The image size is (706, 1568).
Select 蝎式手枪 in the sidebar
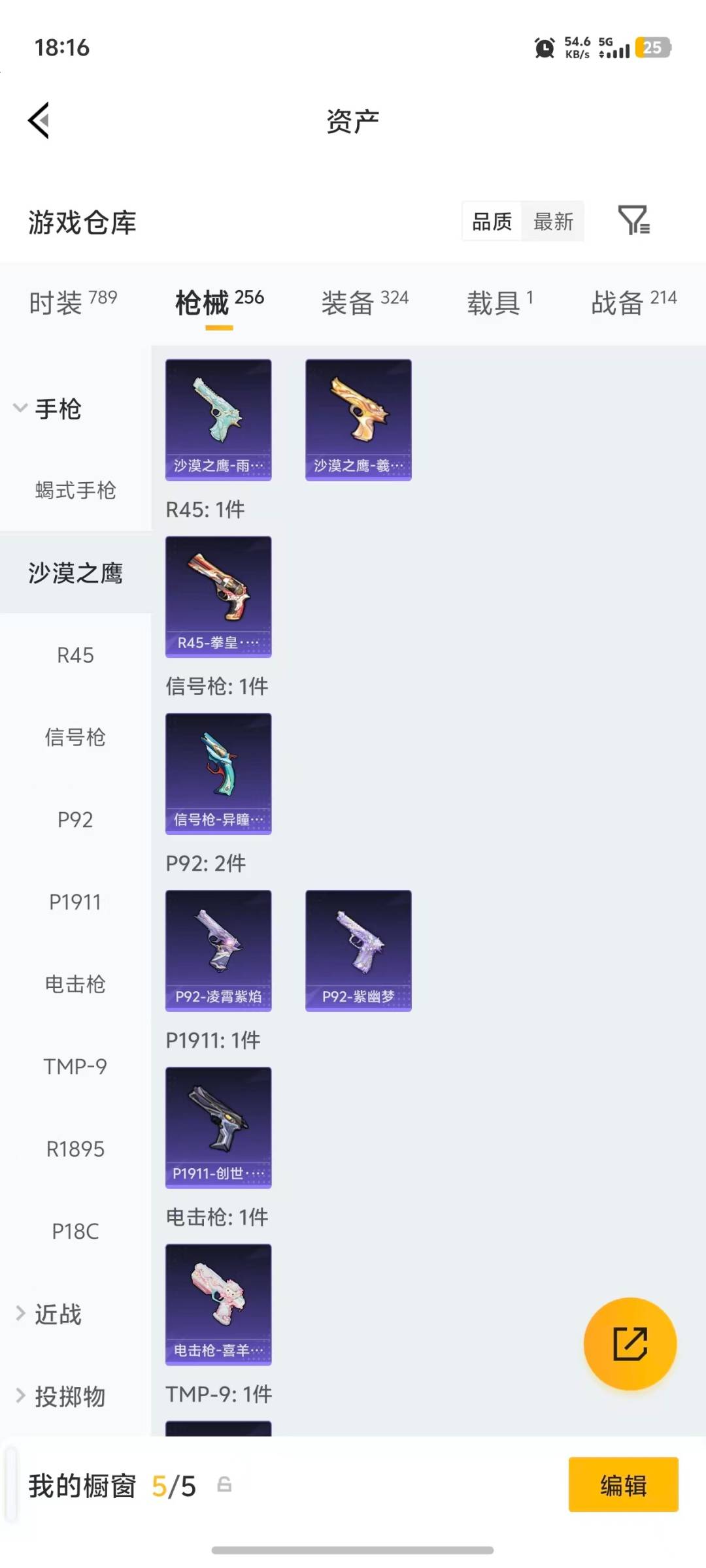pyautogui.click(x=74, y=491)
